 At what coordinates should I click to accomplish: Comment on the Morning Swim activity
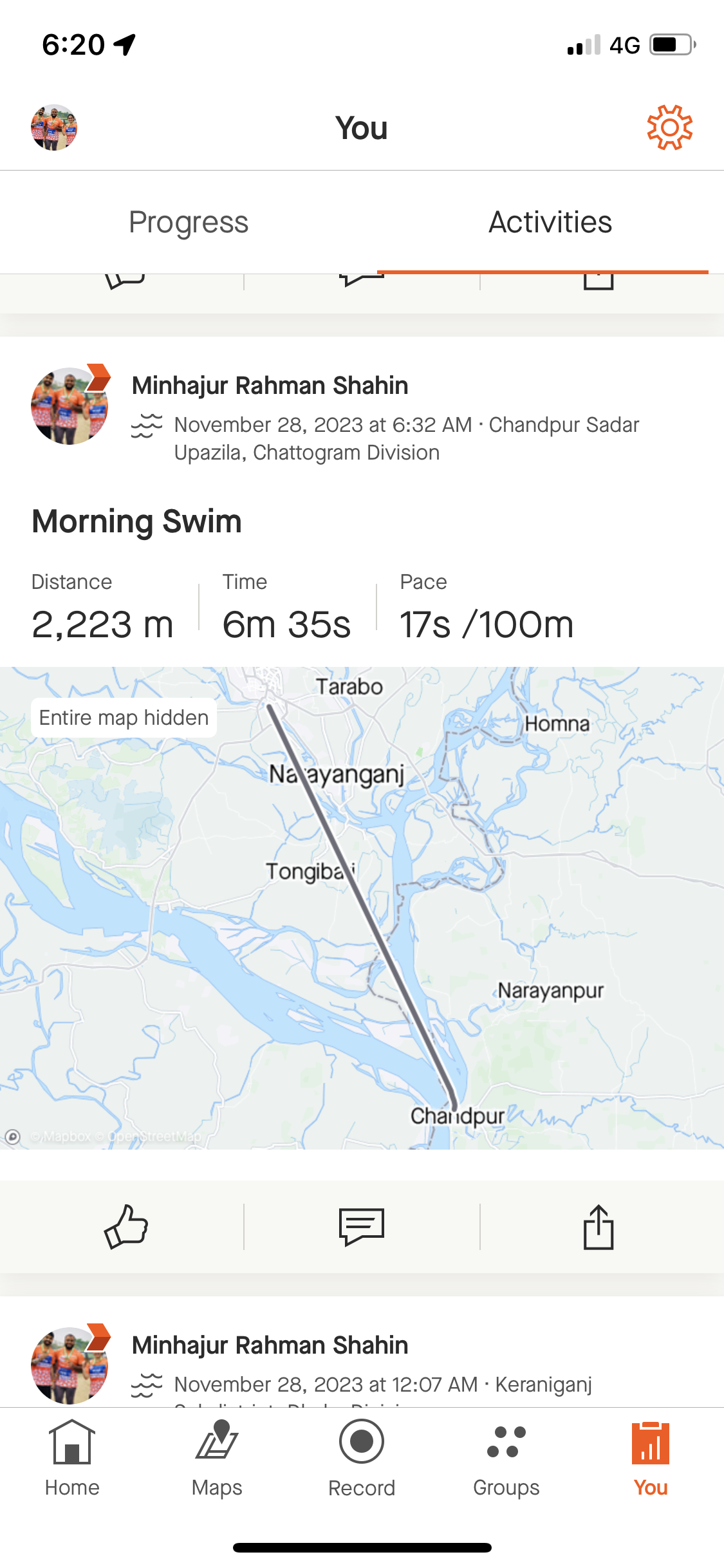tap(362, 1227)
